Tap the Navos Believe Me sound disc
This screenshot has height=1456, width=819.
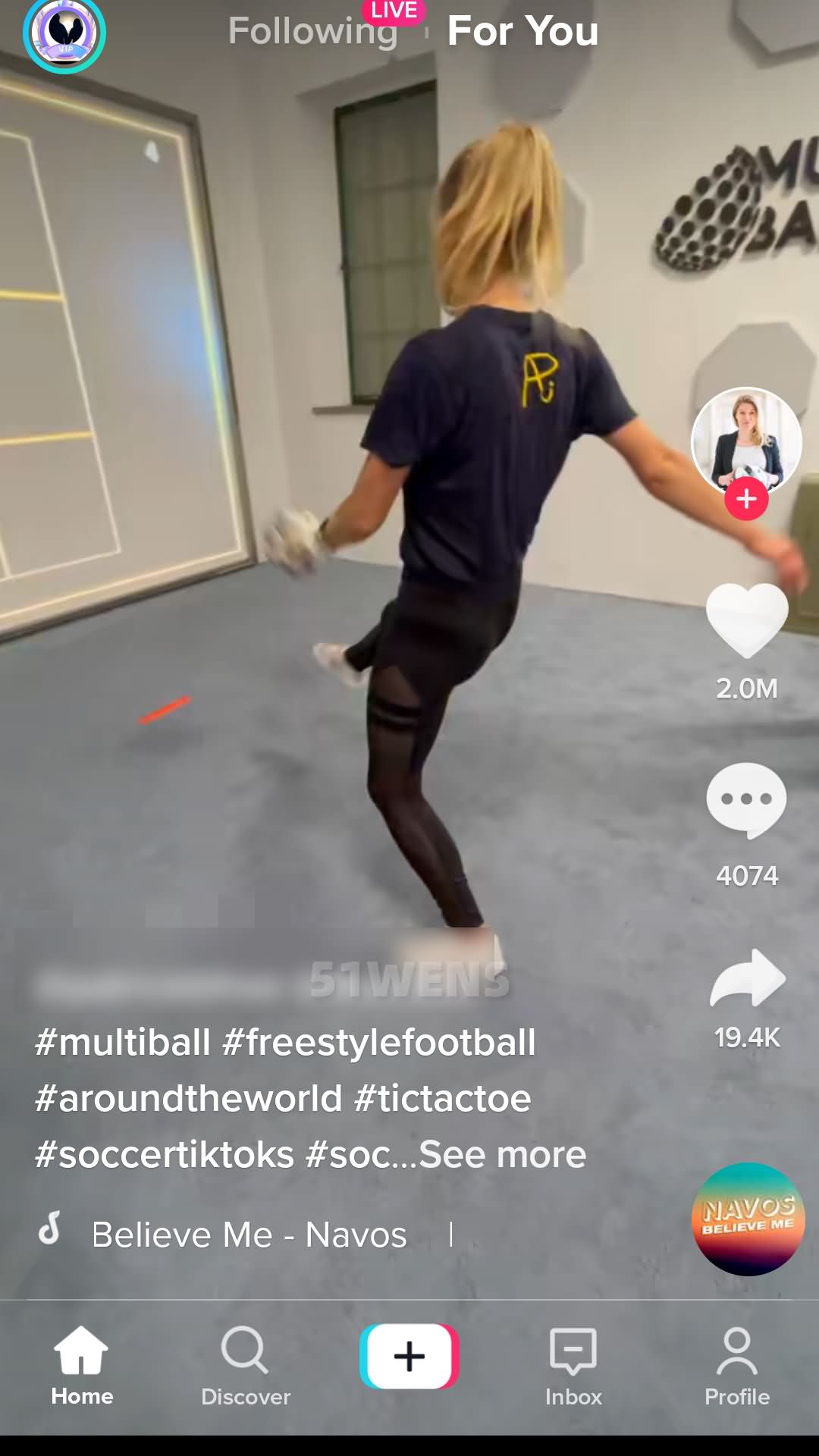pyautogui.click(x=748, y=1219)
